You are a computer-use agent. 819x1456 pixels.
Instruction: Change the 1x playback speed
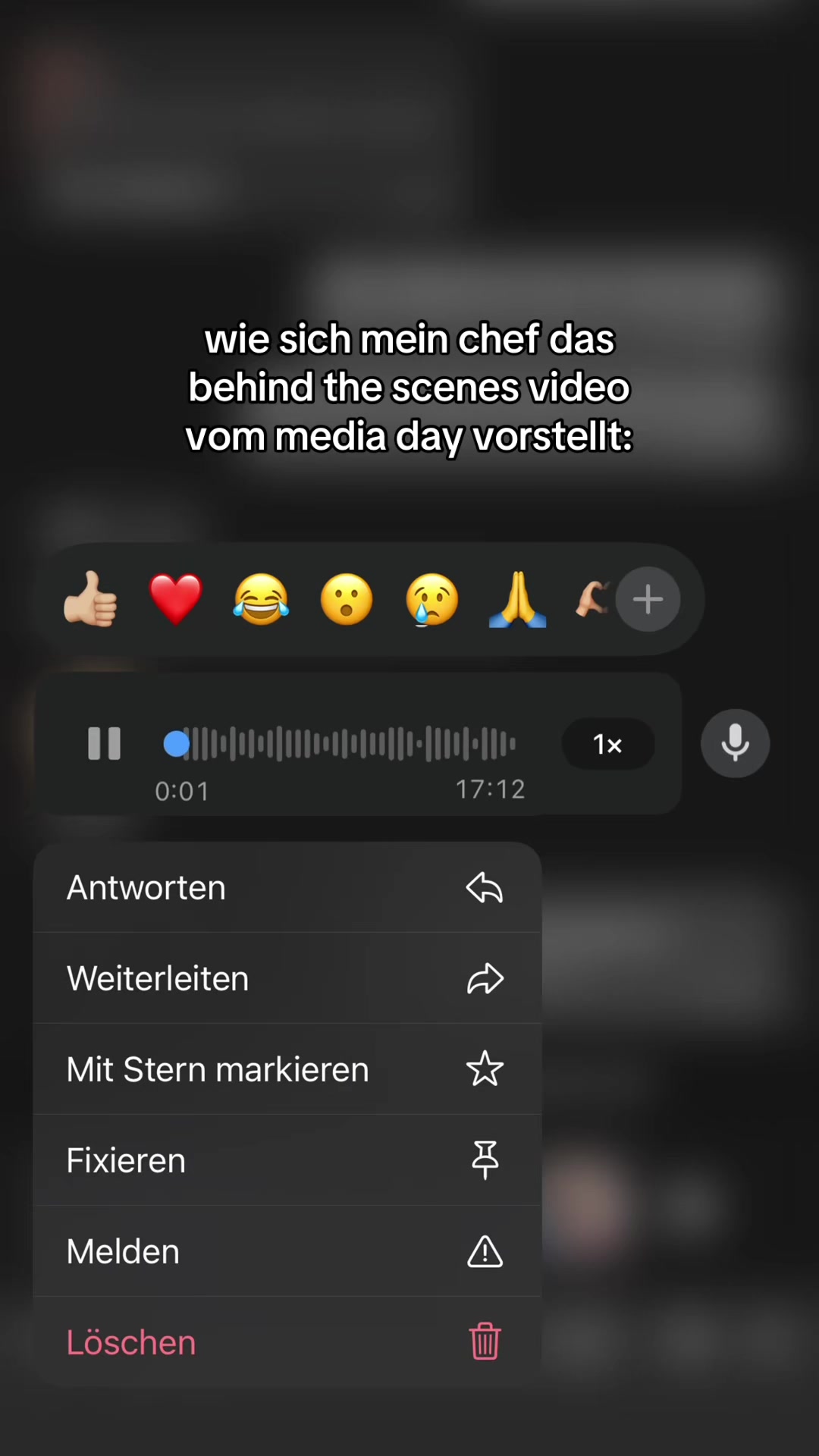tap(608, 744)
